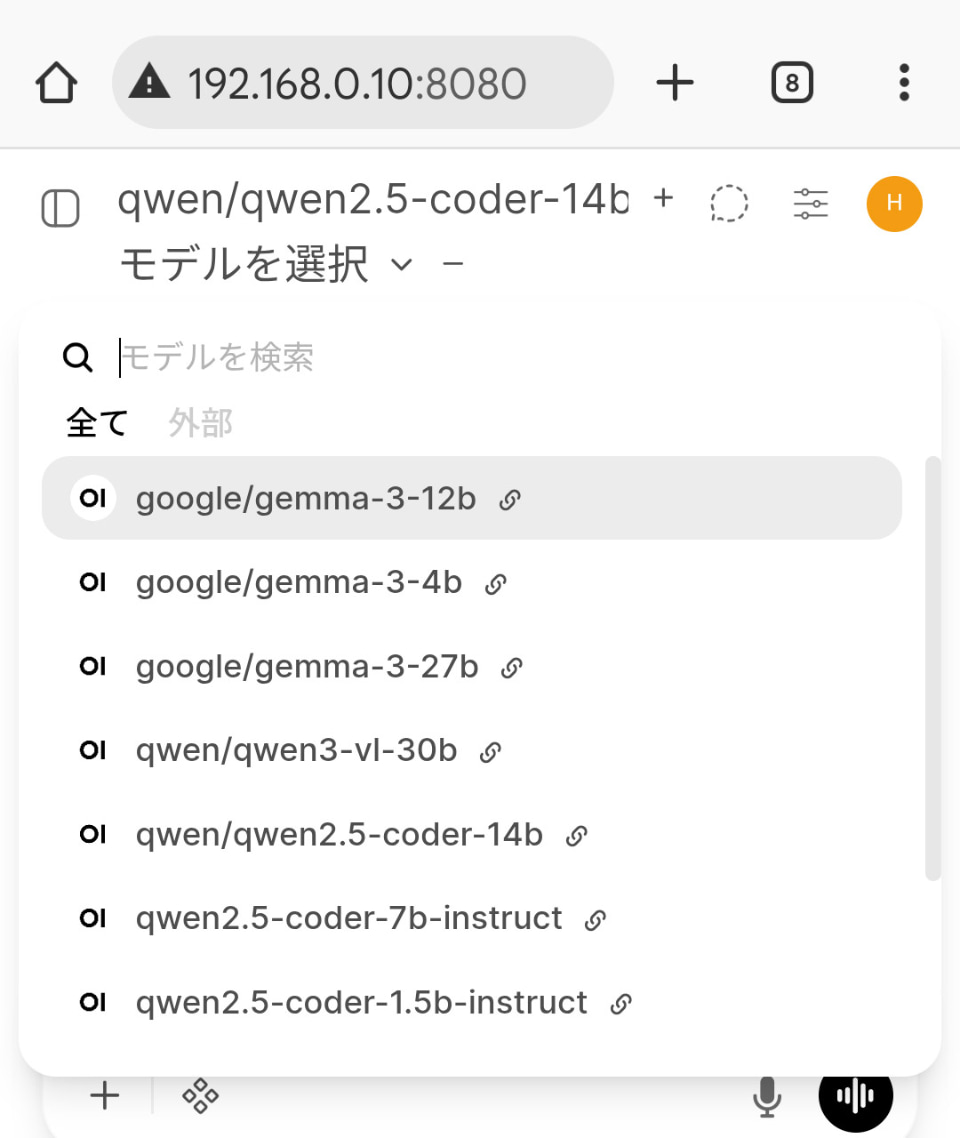Start voice input with the microphone
This screenshot has height=1138, width=960.
(x=766, y=1097)
